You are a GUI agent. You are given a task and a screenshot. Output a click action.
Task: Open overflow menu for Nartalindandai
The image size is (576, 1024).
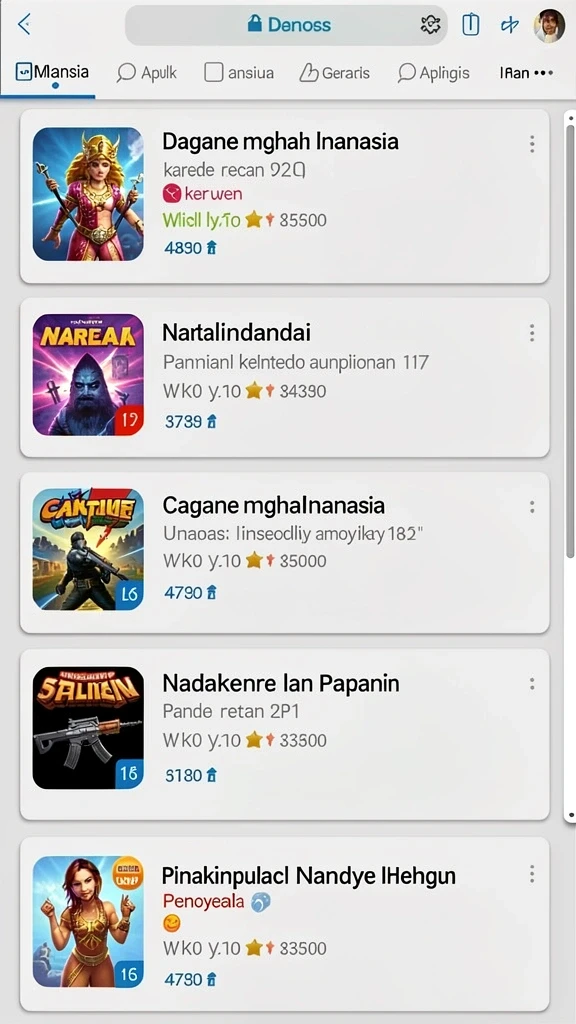[x=532, y=333]
